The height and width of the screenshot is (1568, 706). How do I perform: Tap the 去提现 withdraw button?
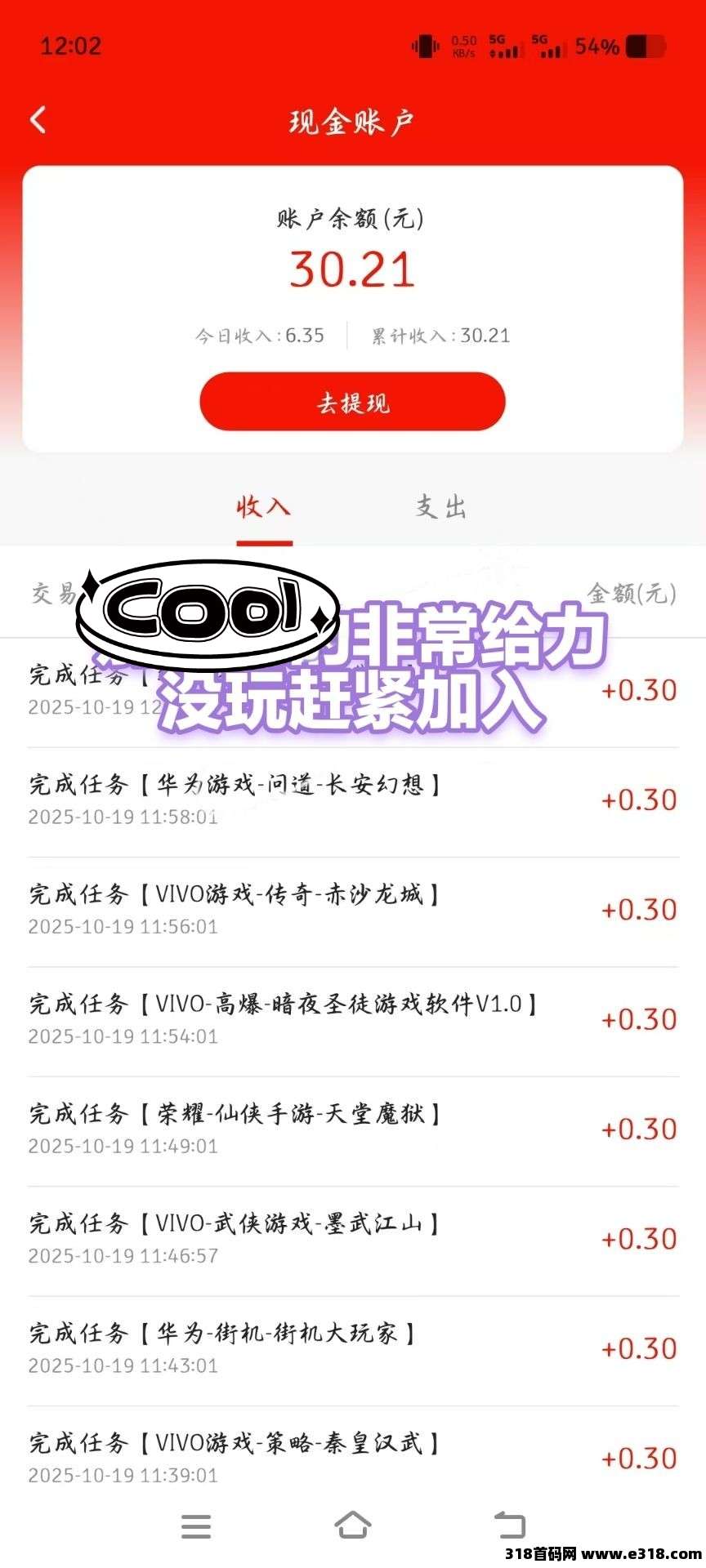point(352,402)
